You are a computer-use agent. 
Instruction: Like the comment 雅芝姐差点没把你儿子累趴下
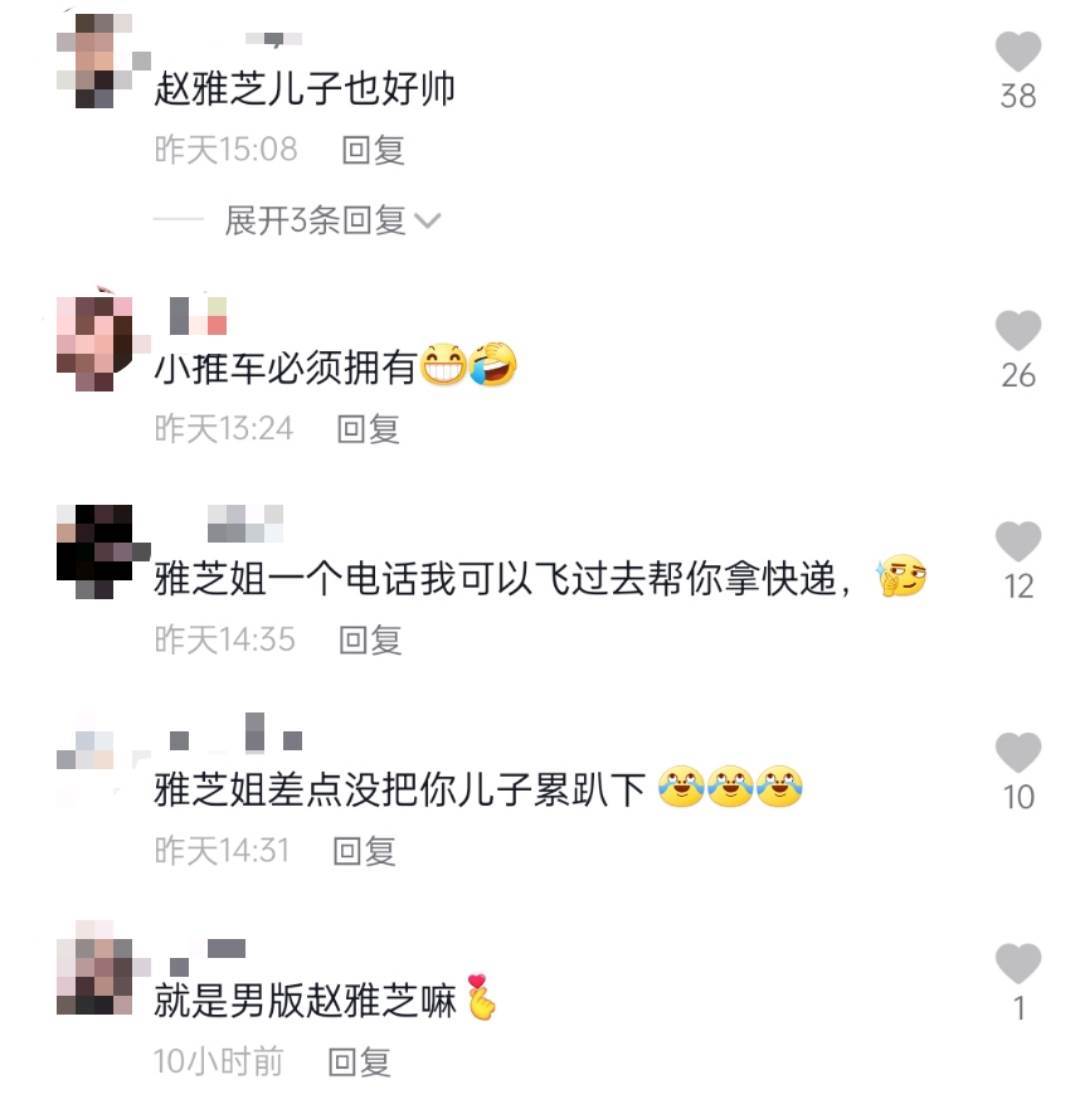(x=1018, y=753)
